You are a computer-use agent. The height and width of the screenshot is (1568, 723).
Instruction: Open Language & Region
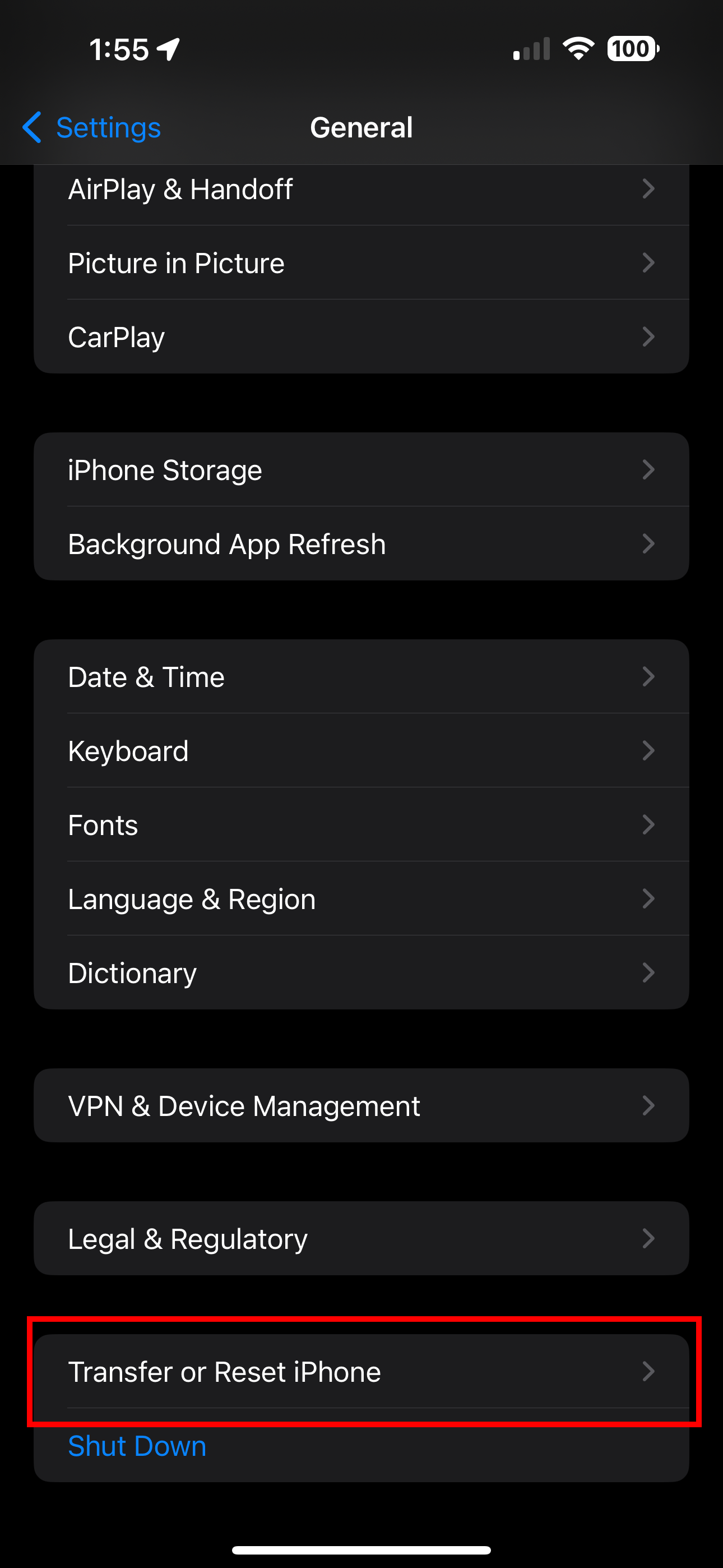coord(361,899)
